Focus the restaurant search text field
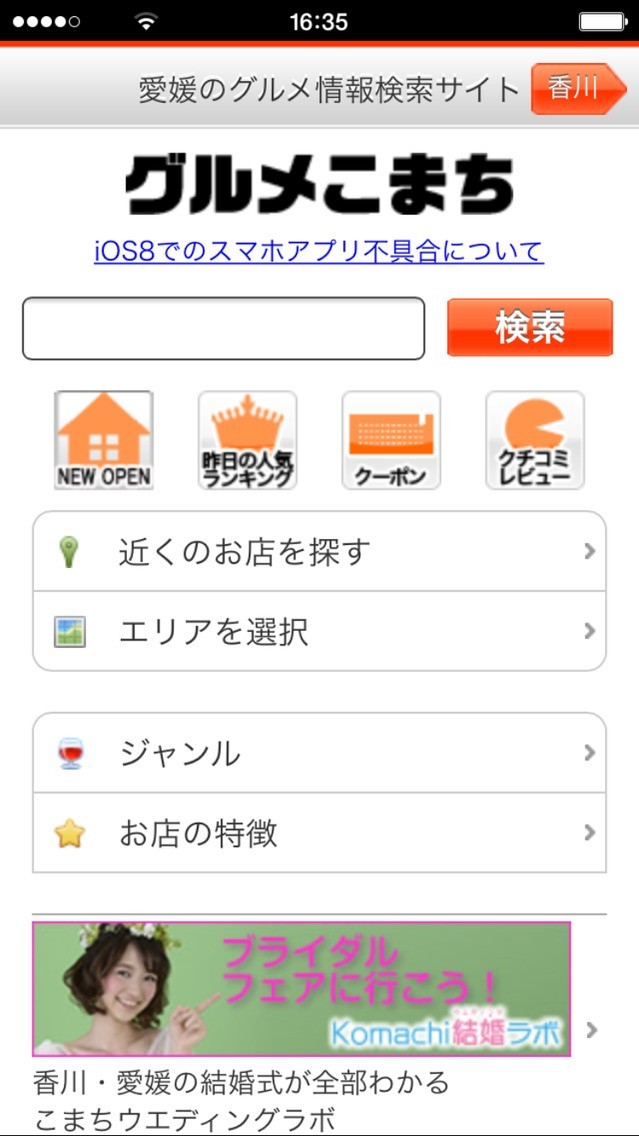This screenshot has width=639, height=1136. coord(223,328)
